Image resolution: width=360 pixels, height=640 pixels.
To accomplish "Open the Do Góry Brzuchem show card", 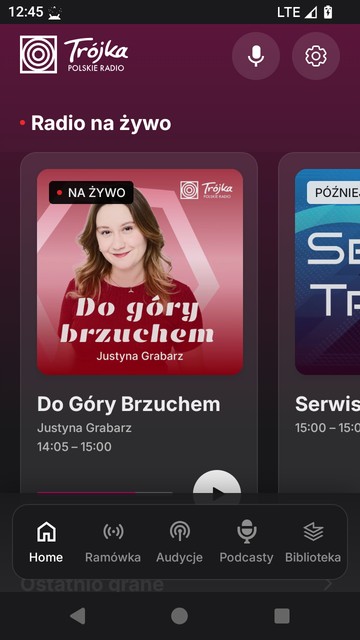I will click(139, 322).
